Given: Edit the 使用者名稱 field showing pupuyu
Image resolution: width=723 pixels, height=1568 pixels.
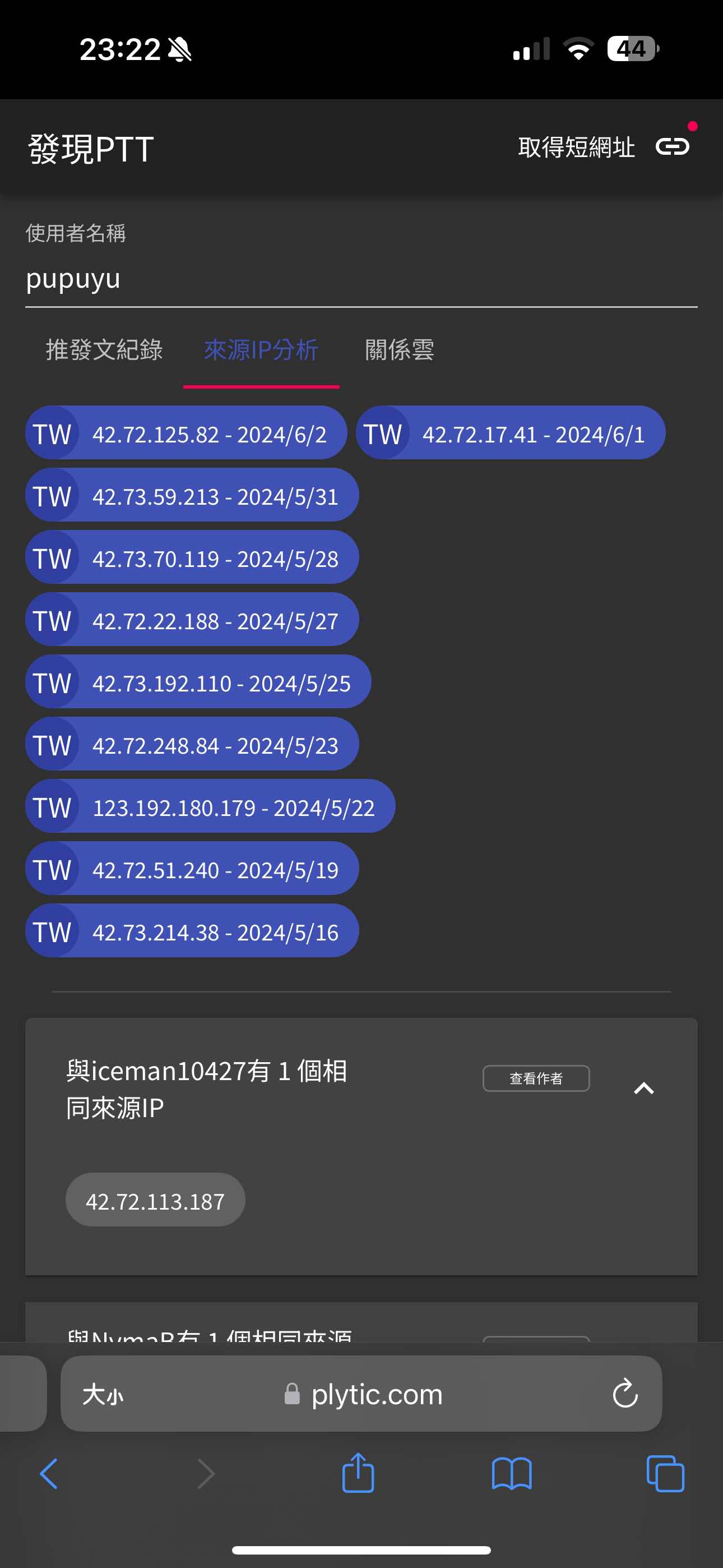Looking at the screenshot, I should click(361, 279).
